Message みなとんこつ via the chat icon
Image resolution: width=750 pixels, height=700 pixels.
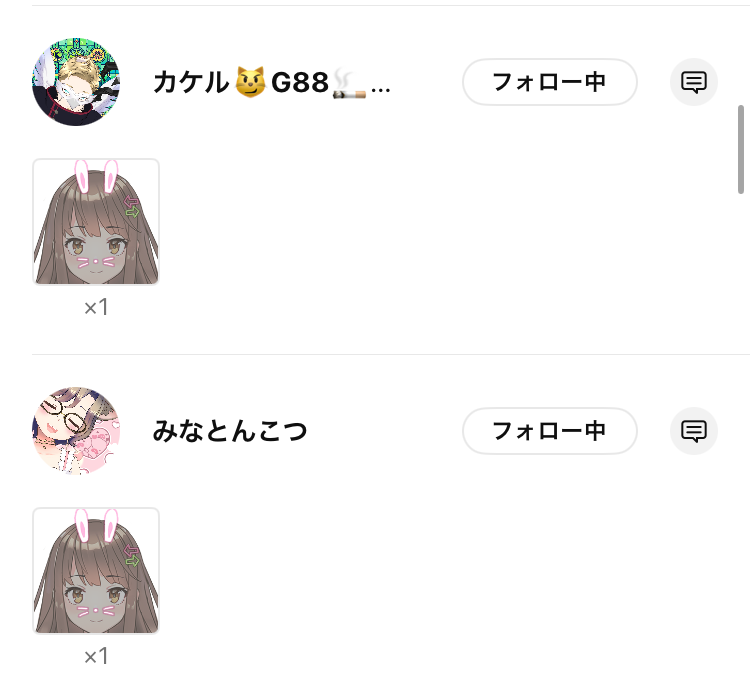[694, 431]
